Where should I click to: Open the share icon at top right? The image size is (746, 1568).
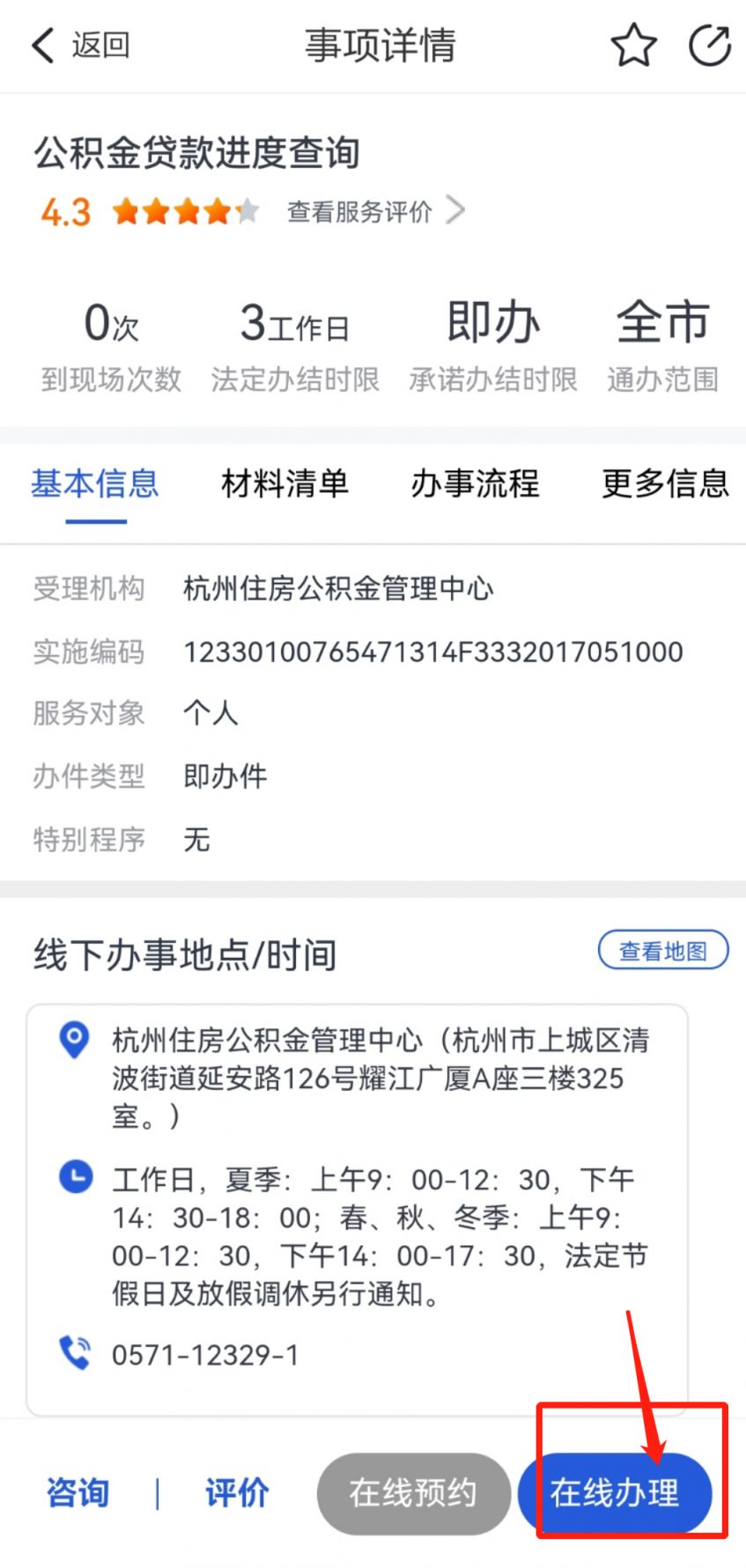coord(711,45)
